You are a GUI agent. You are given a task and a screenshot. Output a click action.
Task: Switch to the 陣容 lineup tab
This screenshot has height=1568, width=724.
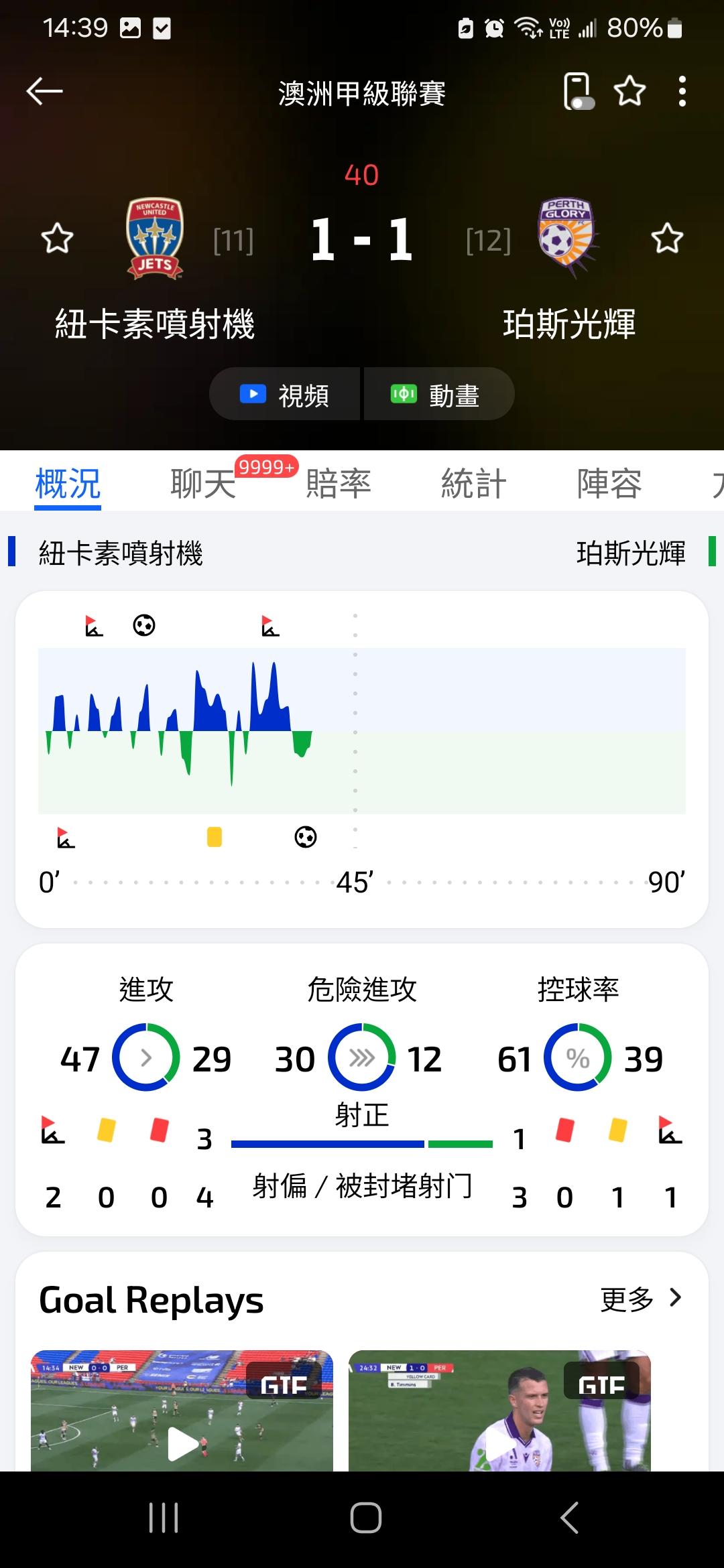(609, 483)
